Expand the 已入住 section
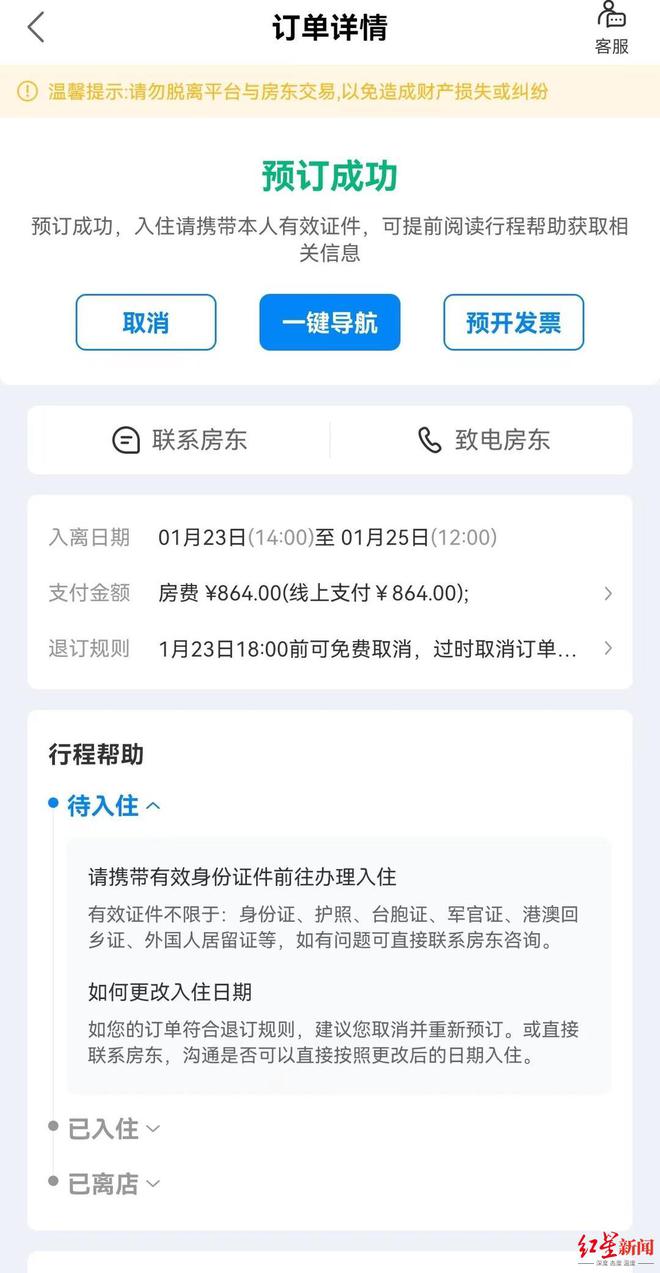Image resolution: width=660 pixels, height=1273 pixels. [x=113, y=1129]
